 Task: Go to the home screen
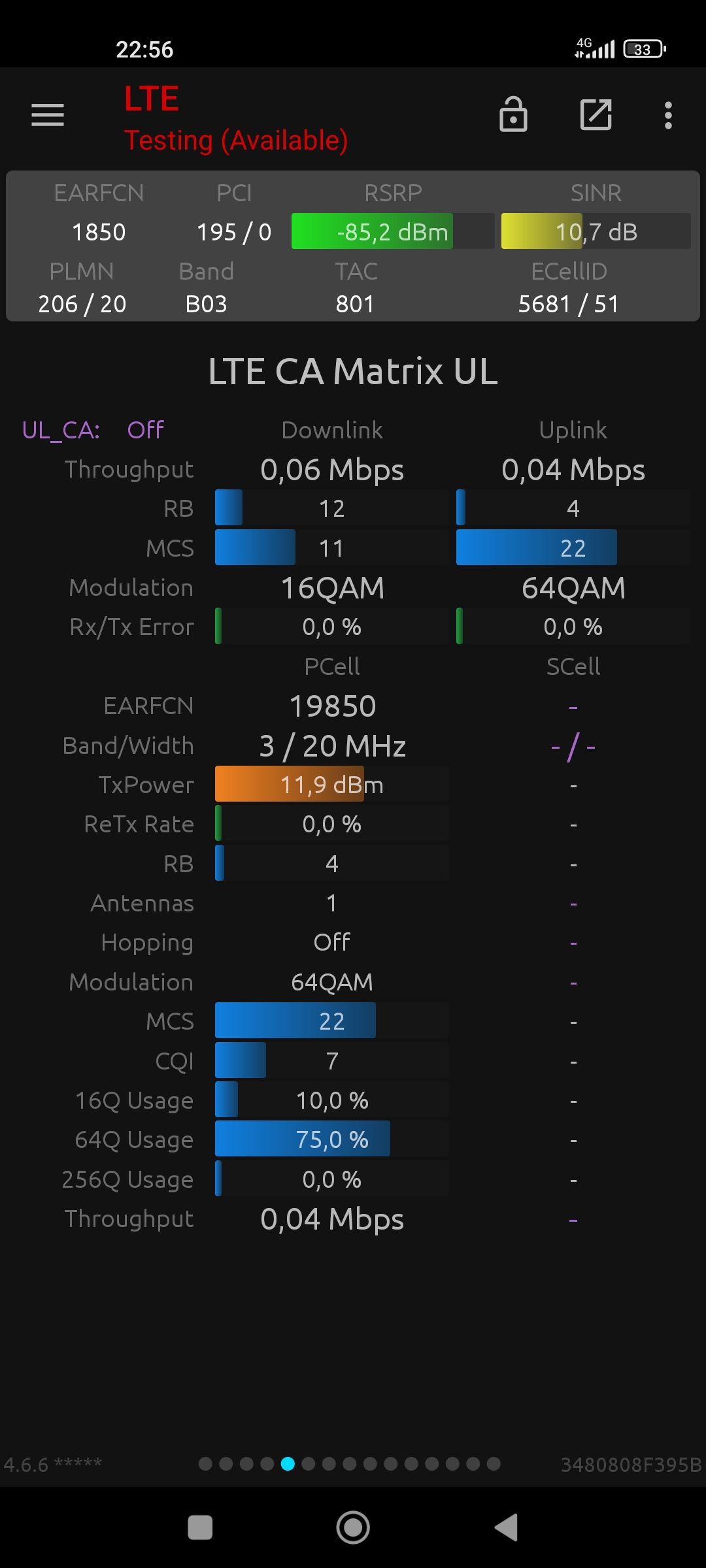pos(353,1527)
